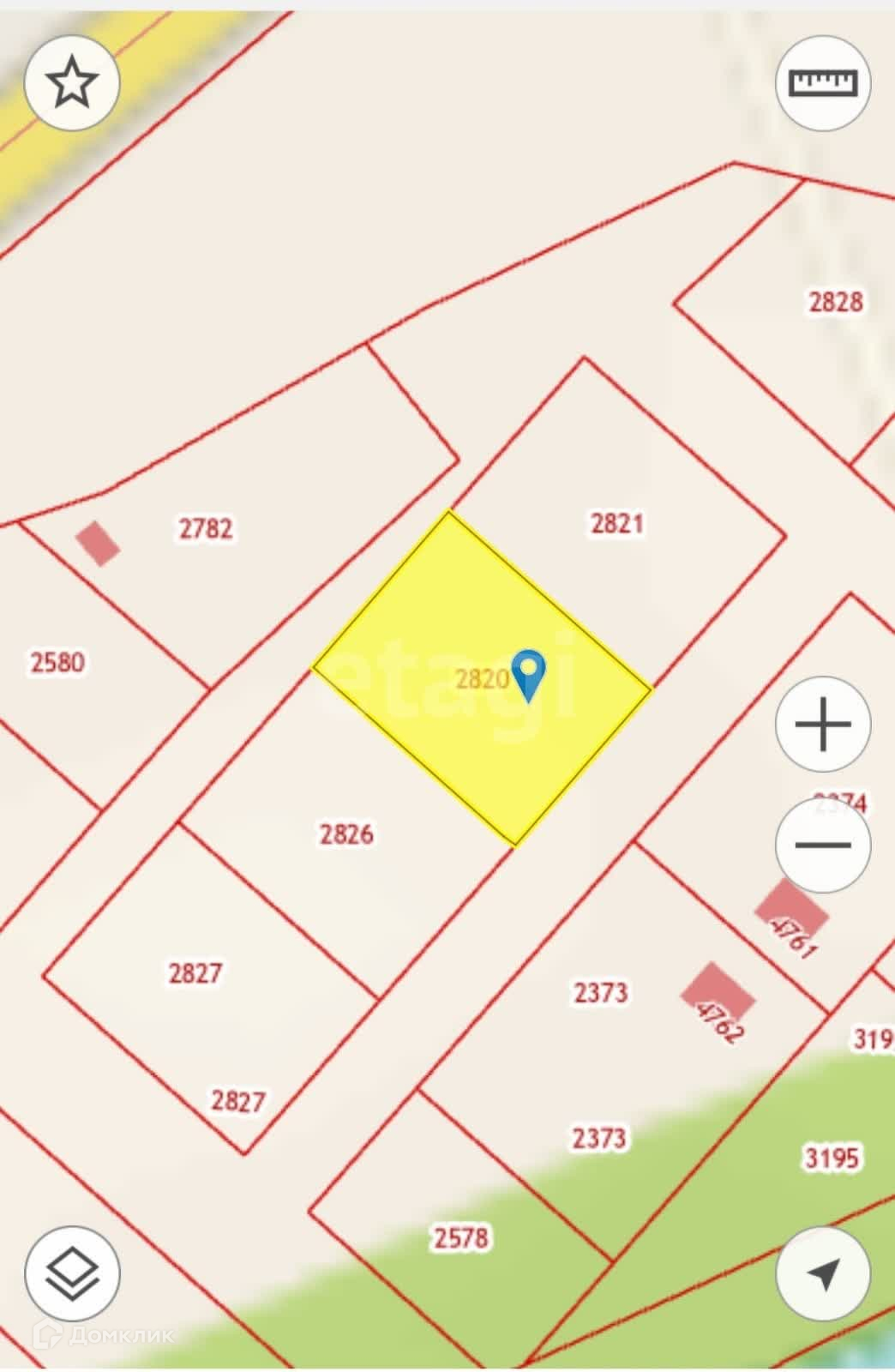Zoom out with the minus button
895x1372 pixels.
[x=823, y=845]
